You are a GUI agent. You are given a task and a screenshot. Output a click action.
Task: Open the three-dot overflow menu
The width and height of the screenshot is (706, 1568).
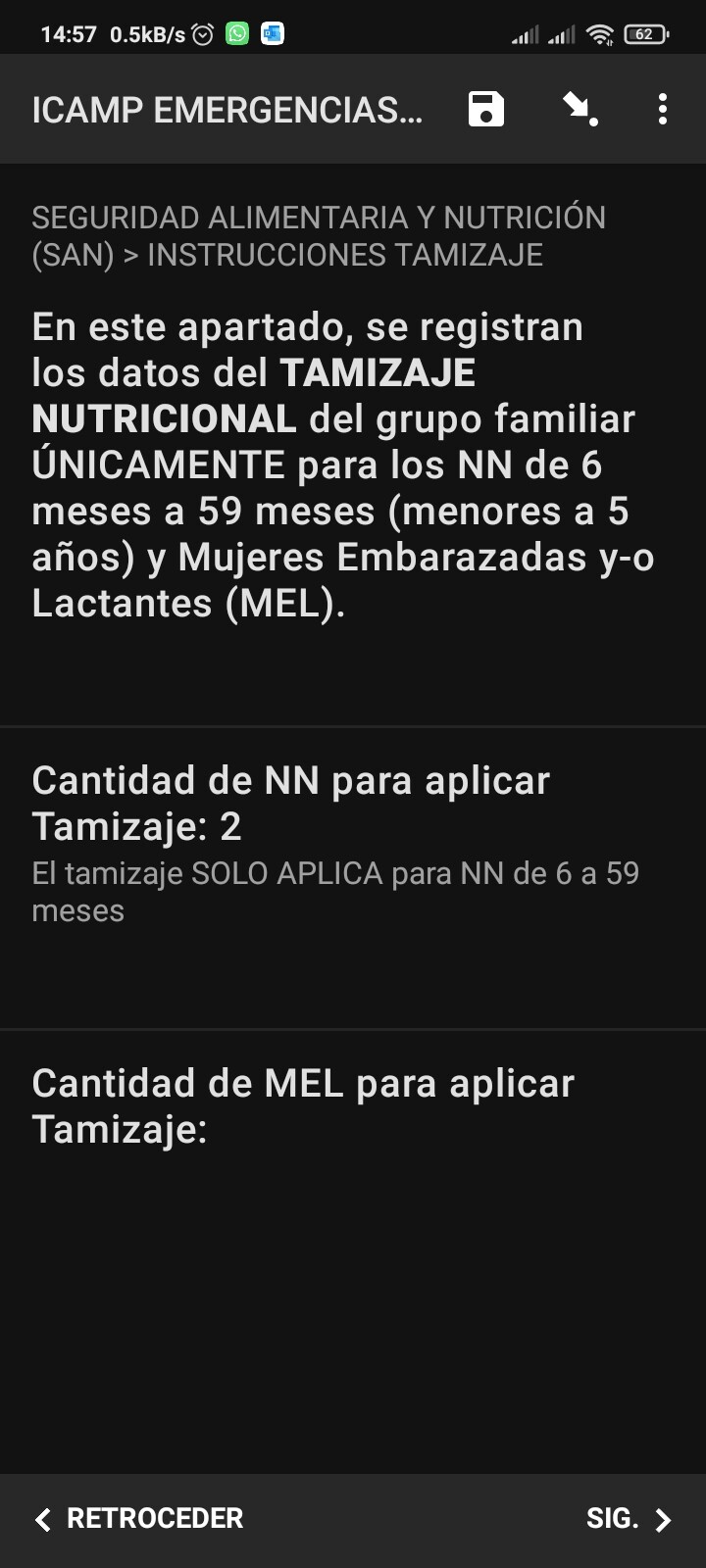point(663,109)
